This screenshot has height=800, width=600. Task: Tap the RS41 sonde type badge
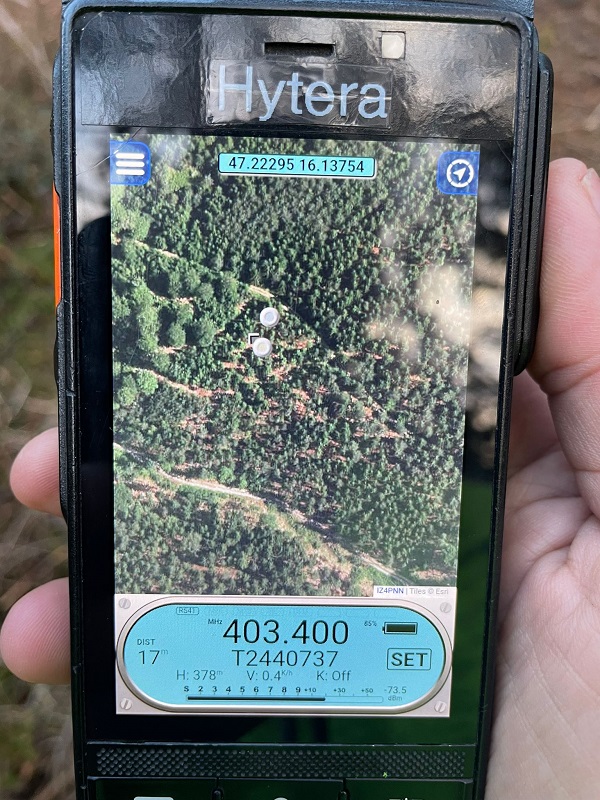point(187,610)
